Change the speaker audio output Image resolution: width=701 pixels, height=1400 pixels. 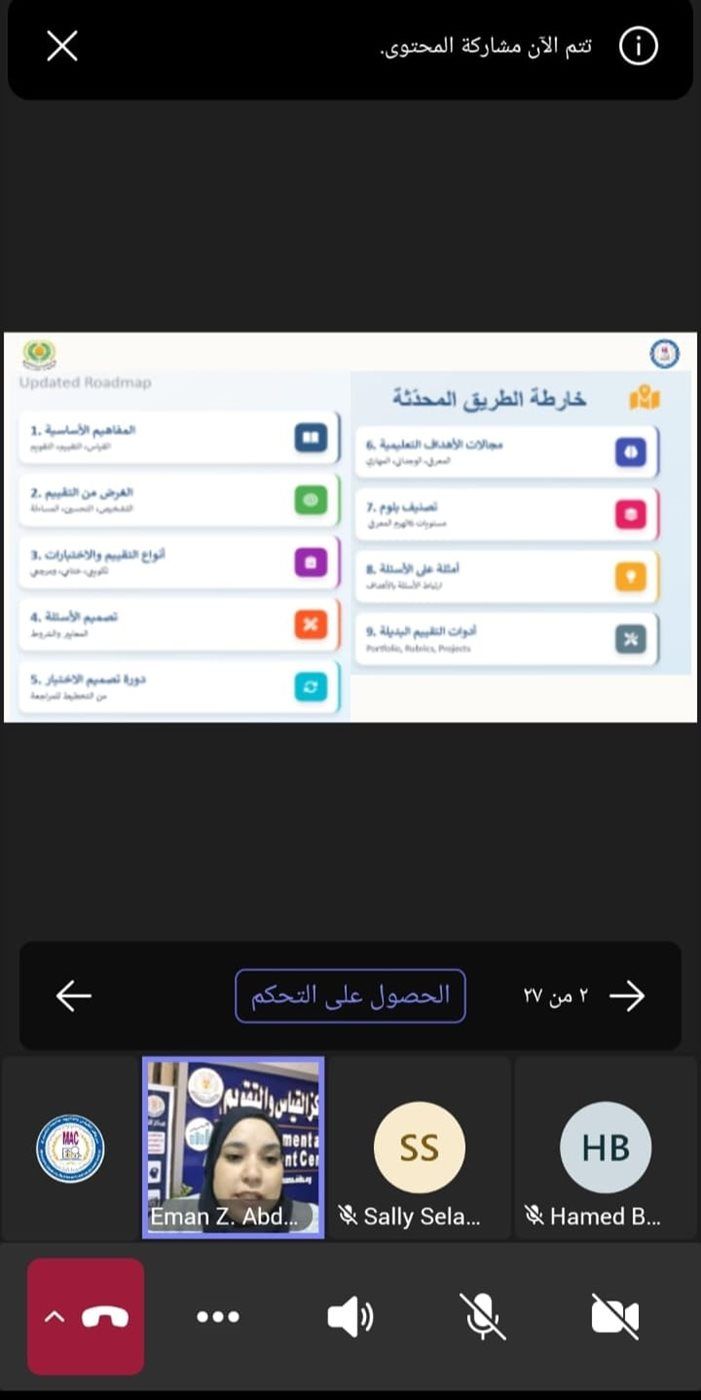point(350,1317)
